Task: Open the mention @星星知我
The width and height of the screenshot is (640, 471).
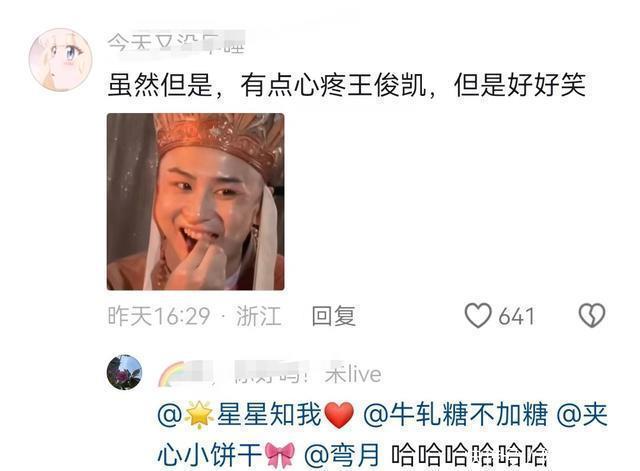Action: [255, 415]
